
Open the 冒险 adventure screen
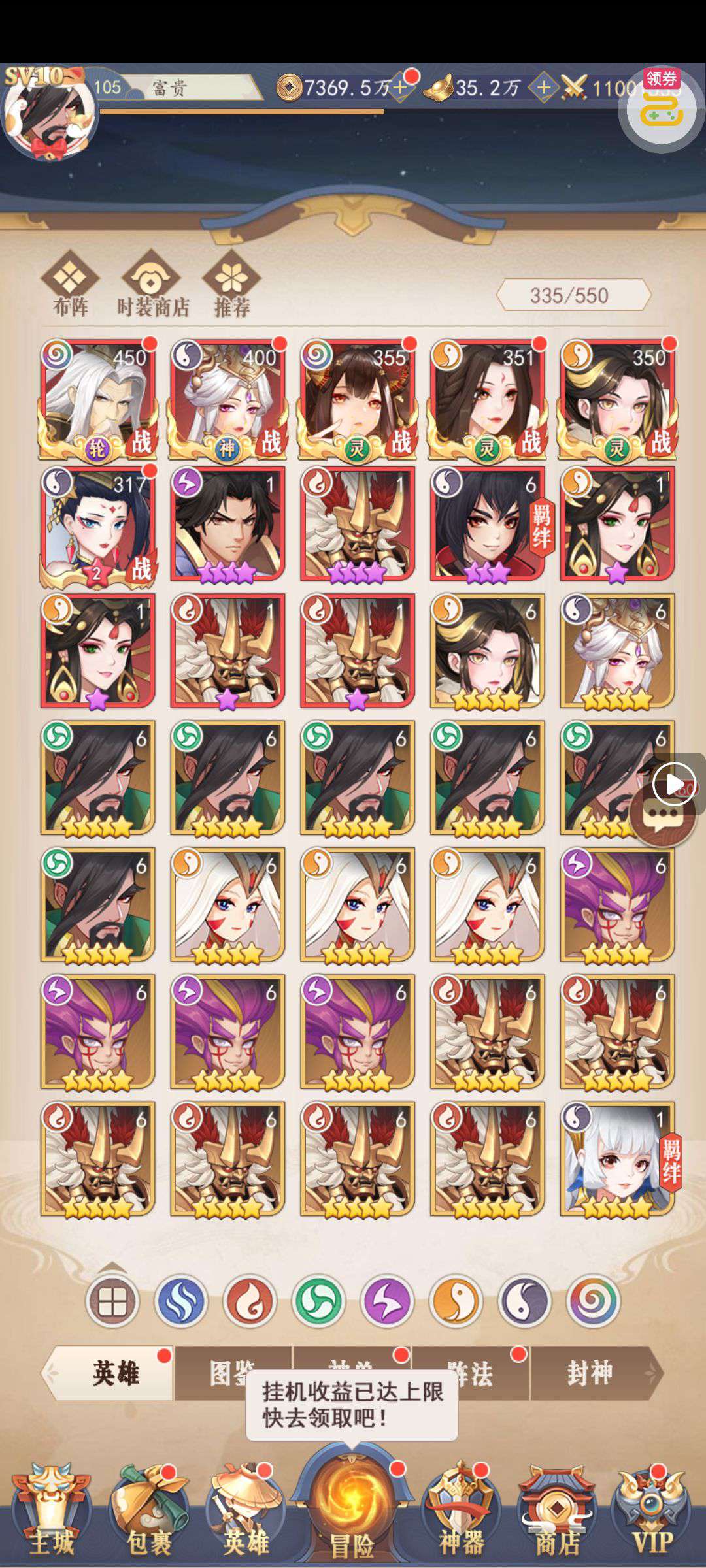click(352, 1514)
